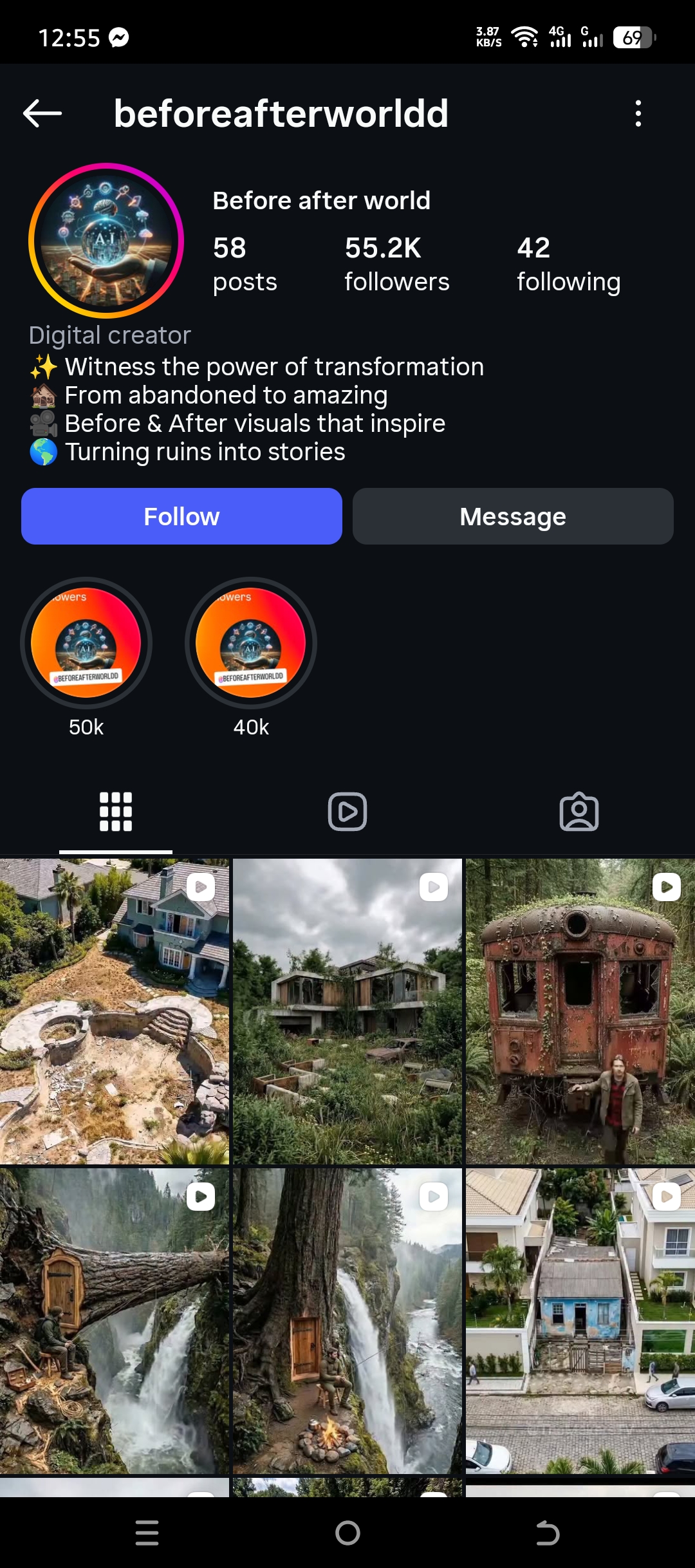695x1568 pixels.
Task: View the profile picture story
Action: point(106,241)
